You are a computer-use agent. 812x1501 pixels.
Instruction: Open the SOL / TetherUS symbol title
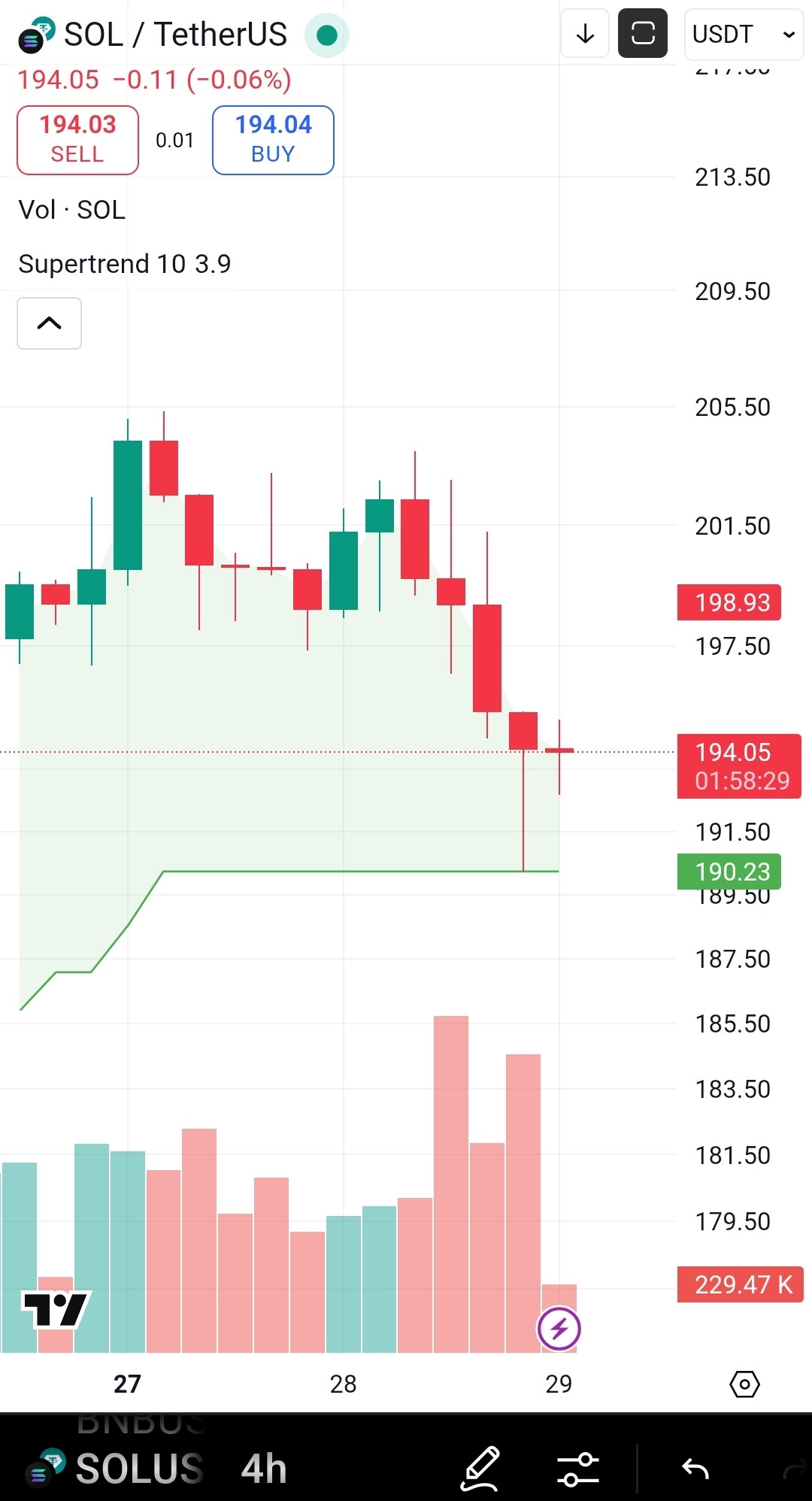tap(174, 35)
